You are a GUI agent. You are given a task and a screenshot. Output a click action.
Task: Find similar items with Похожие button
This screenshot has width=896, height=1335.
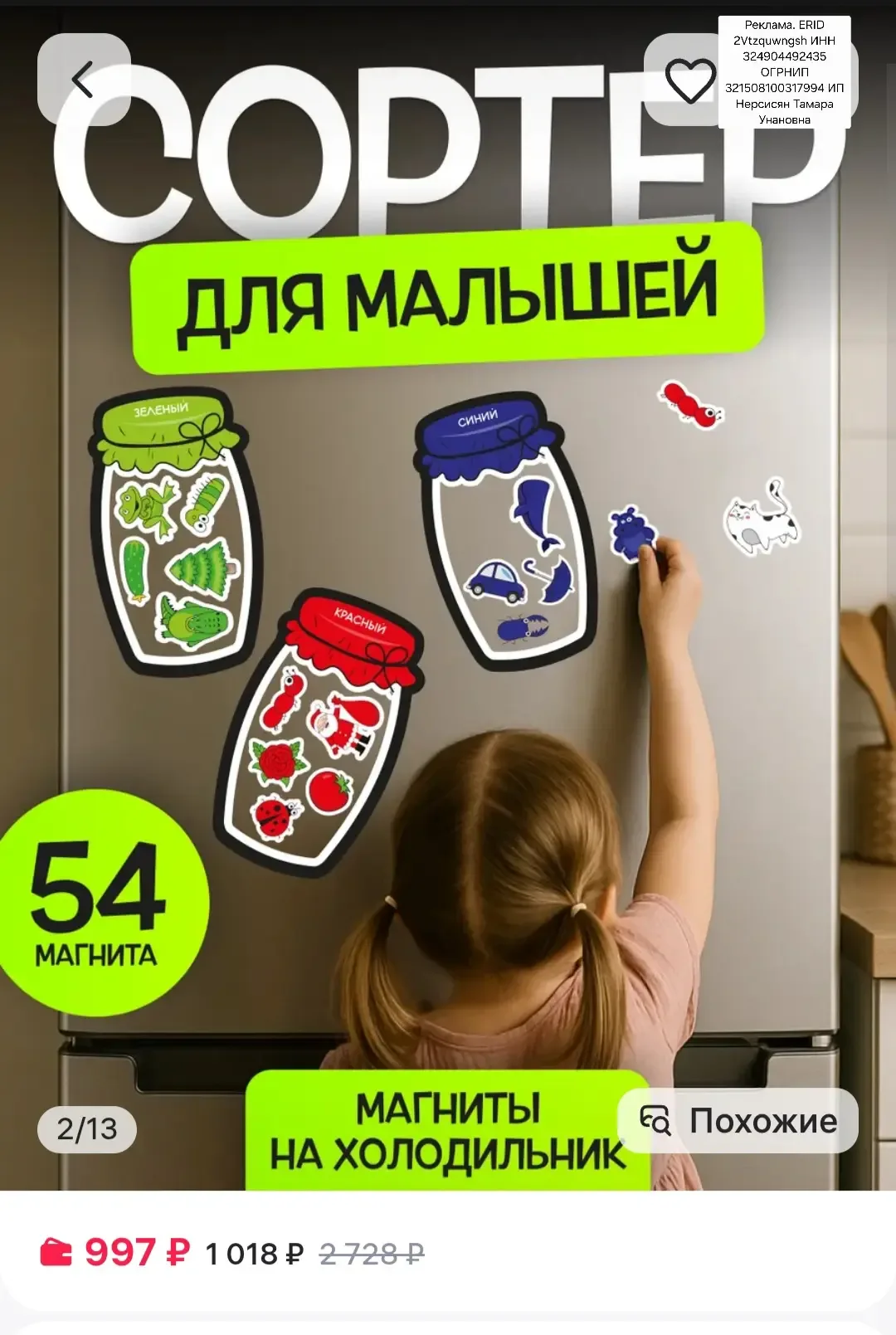(738, 1121)
